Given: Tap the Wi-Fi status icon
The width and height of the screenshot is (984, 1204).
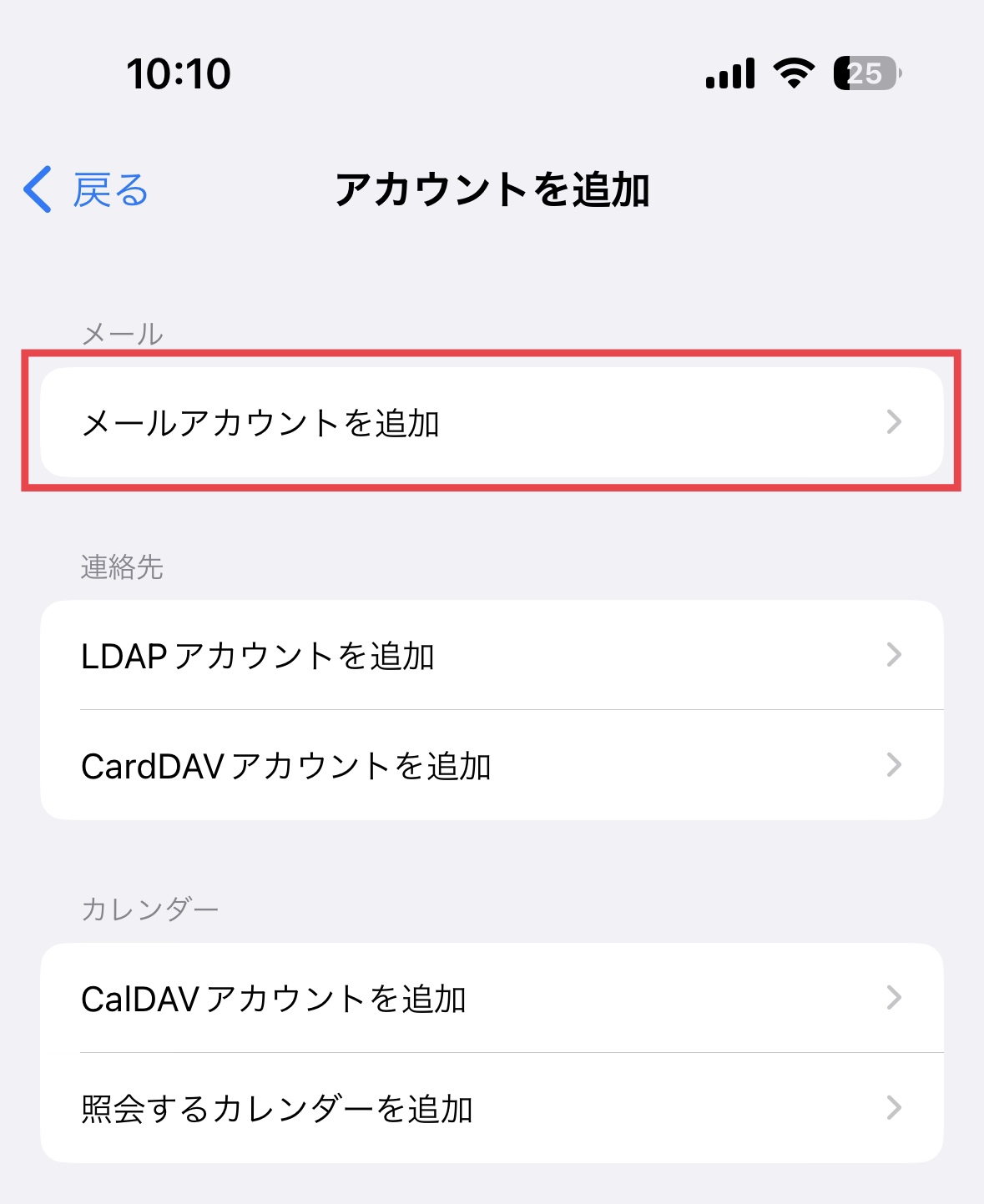Looking at the screenshot, I should (x=791, y=74).
